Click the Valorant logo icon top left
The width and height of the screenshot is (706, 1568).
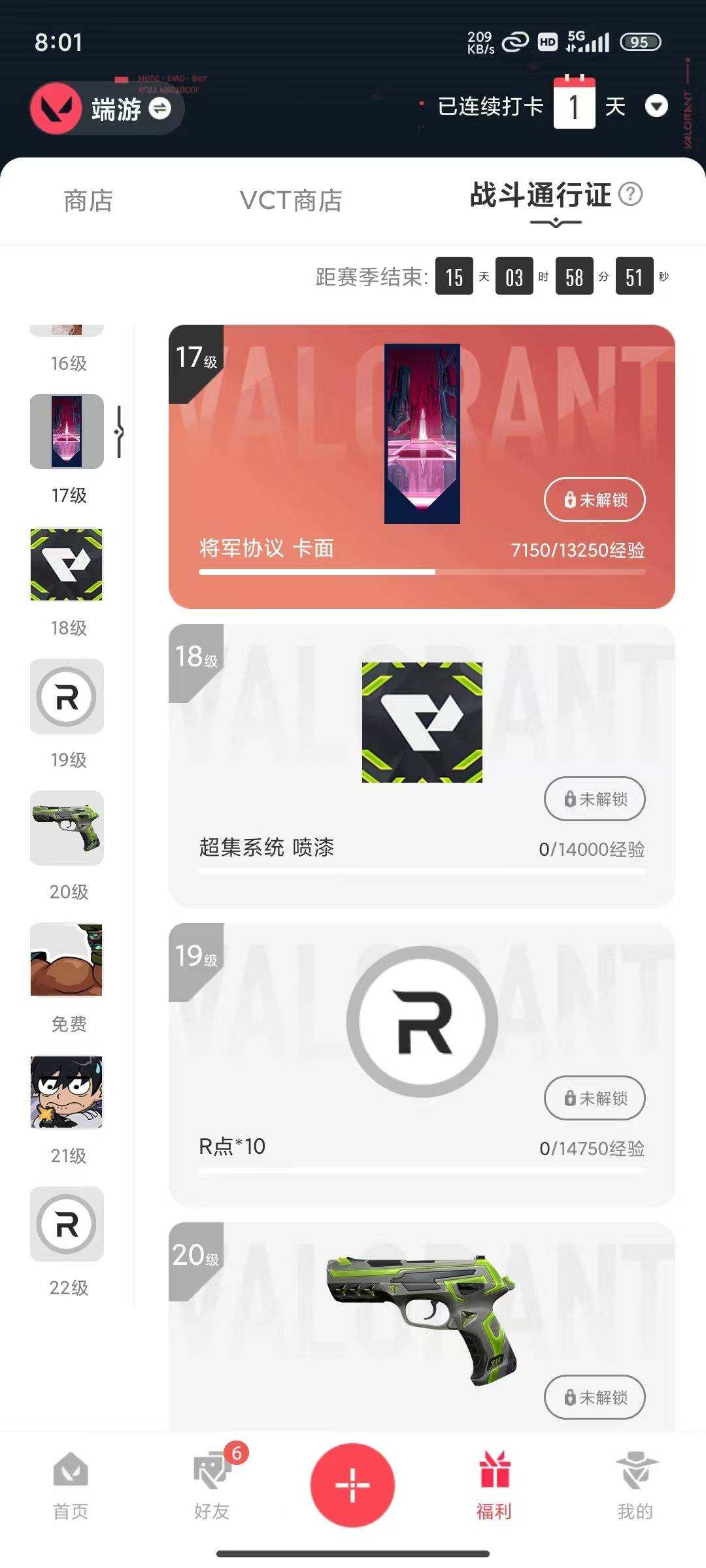click(56, 108)
